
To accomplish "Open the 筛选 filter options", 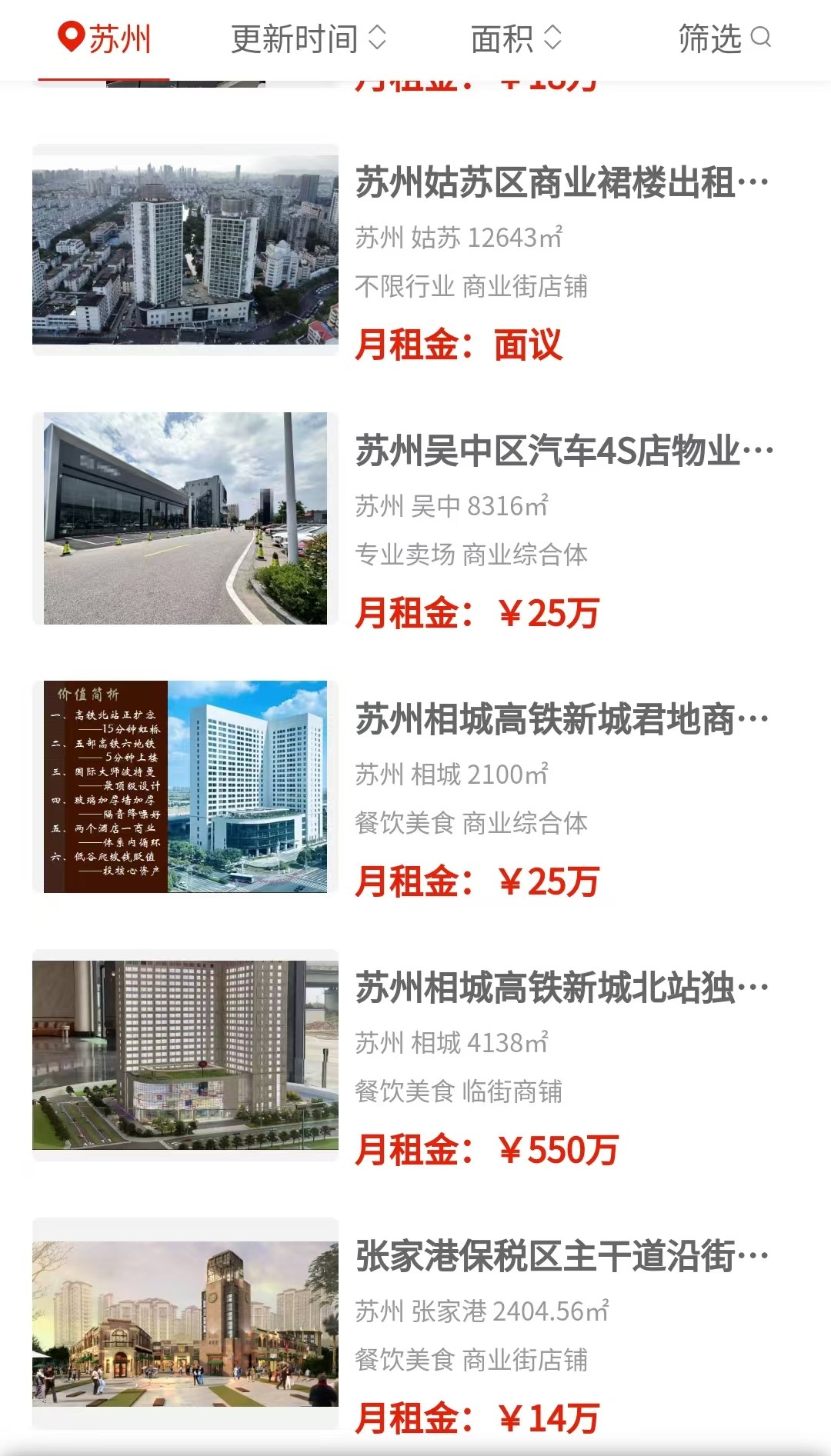I will click(725, 38).
